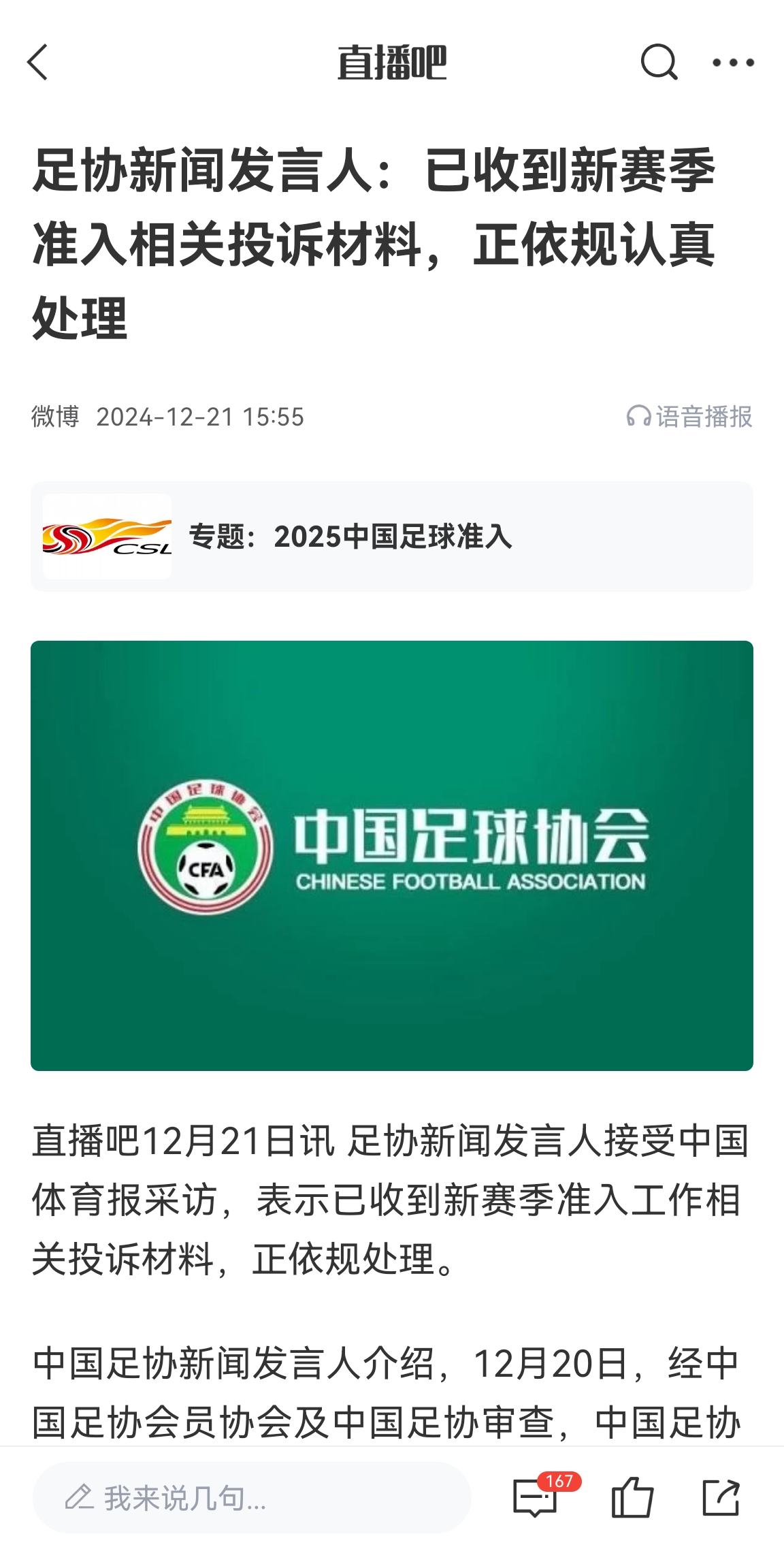Share this article
This screenshot has height=1549, width=784.
(721, 1498)
